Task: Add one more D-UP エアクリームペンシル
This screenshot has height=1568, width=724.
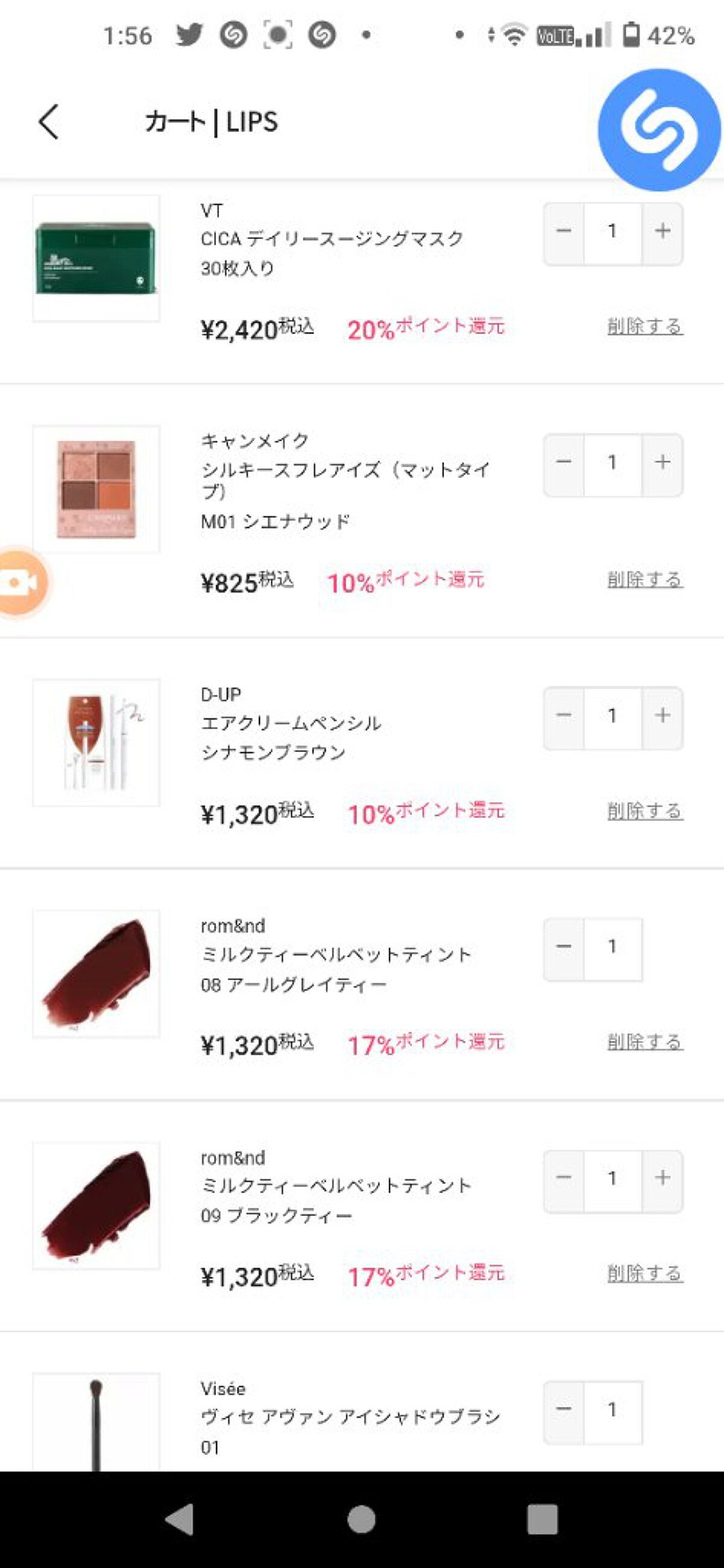Action: [662, 715]
